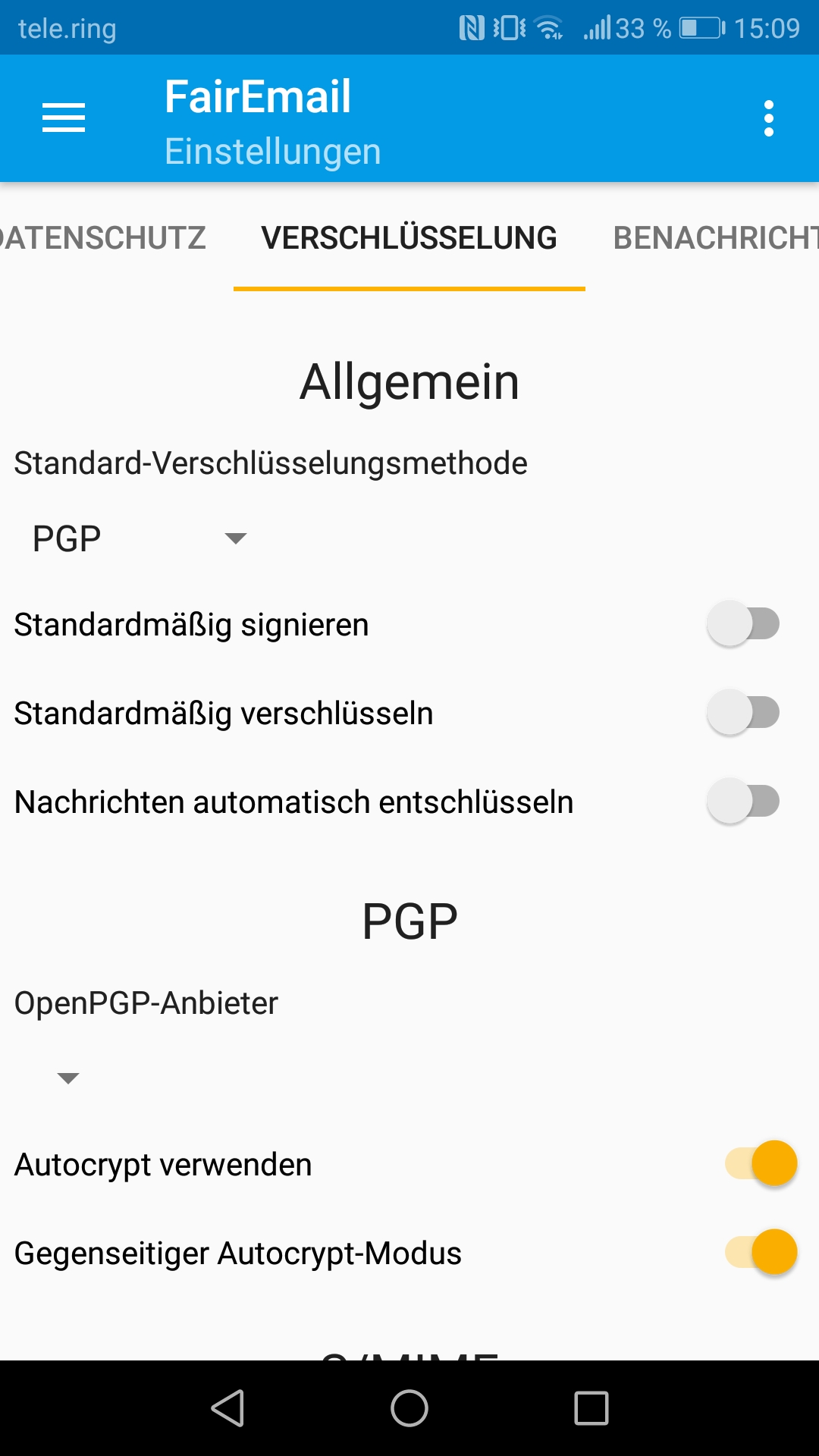Expand the PGP encryption method dropdown
The image size is (819, 1456).
point(140,538)
